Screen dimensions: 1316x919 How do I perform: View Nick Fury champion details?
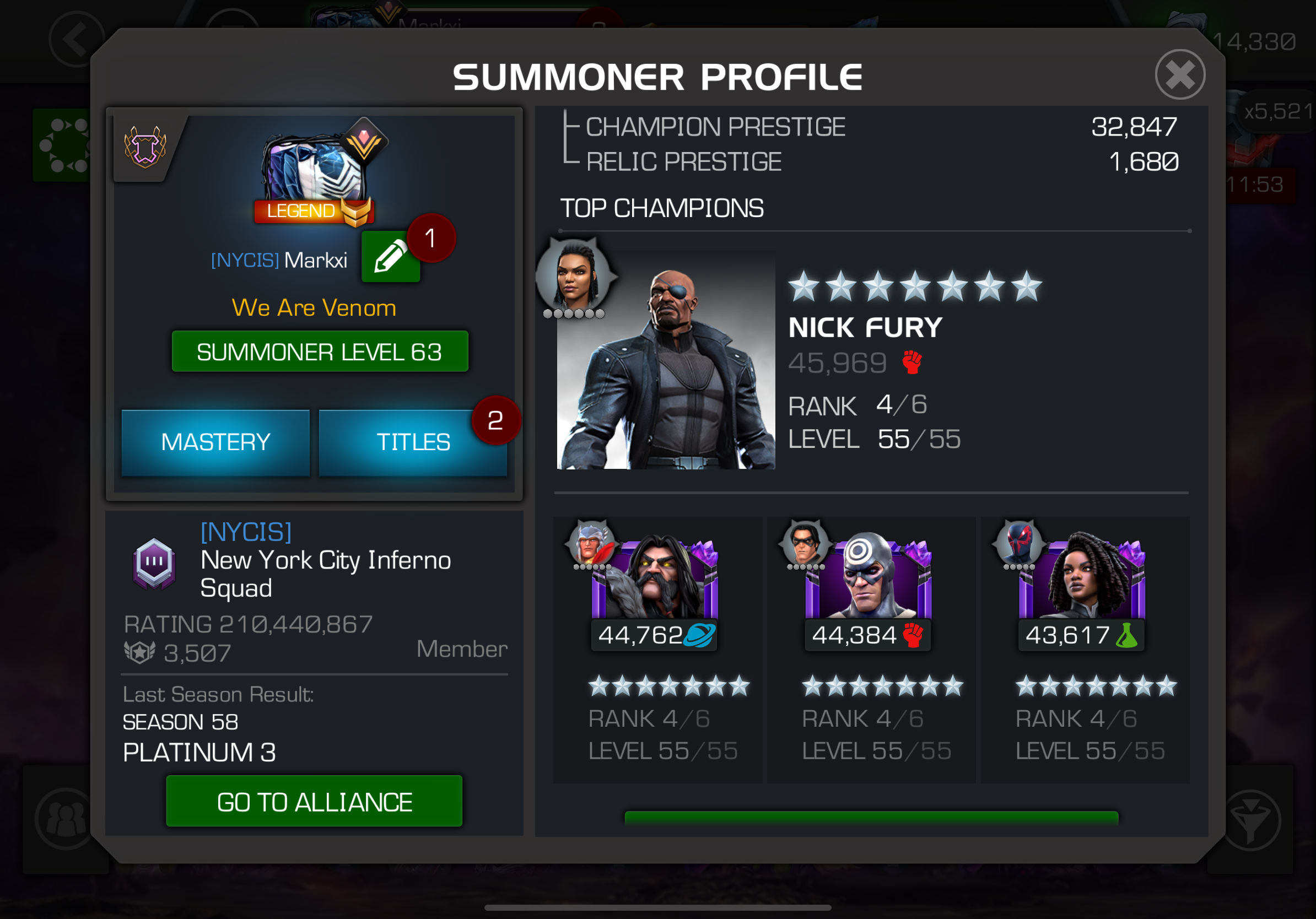coord(666,361)
